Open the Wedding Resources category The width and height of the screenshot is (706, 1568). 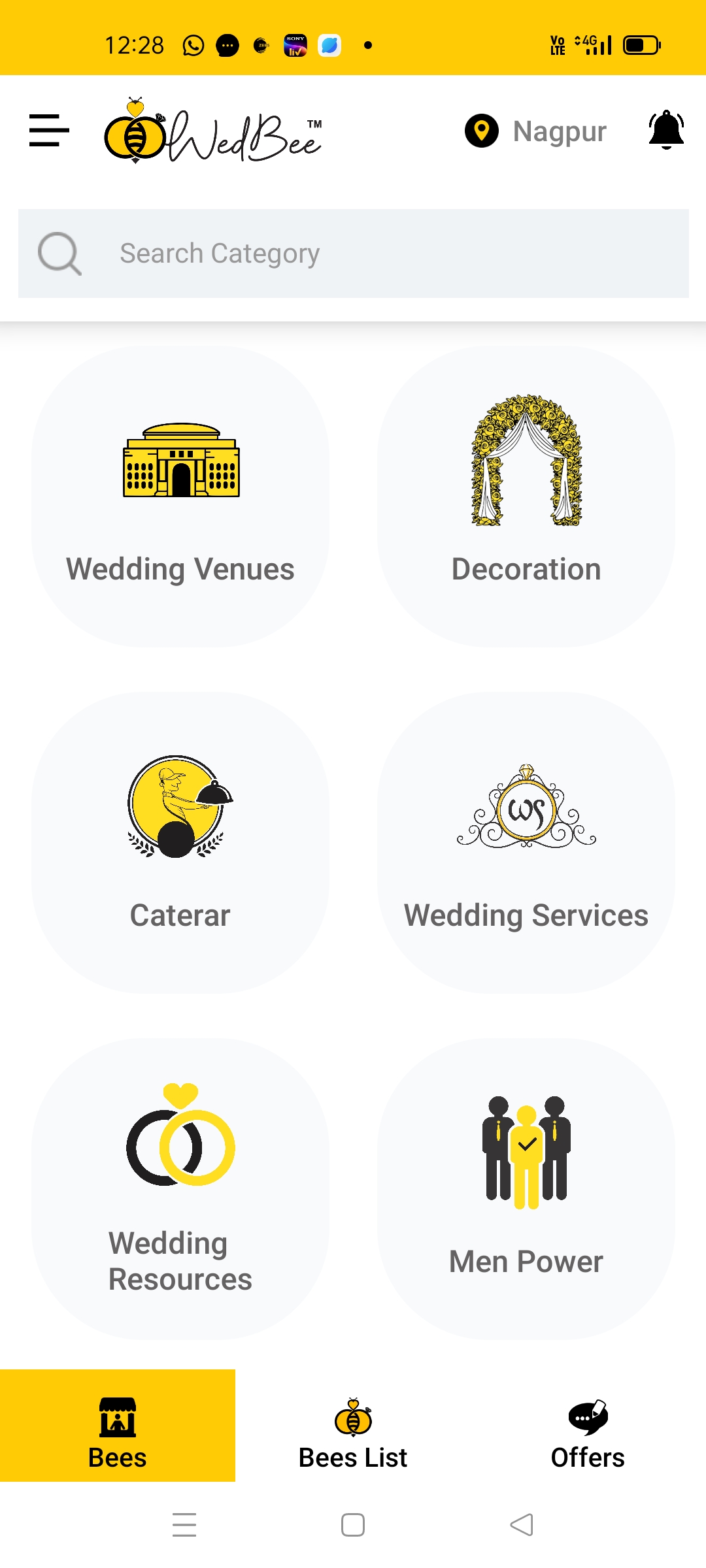180,1189
